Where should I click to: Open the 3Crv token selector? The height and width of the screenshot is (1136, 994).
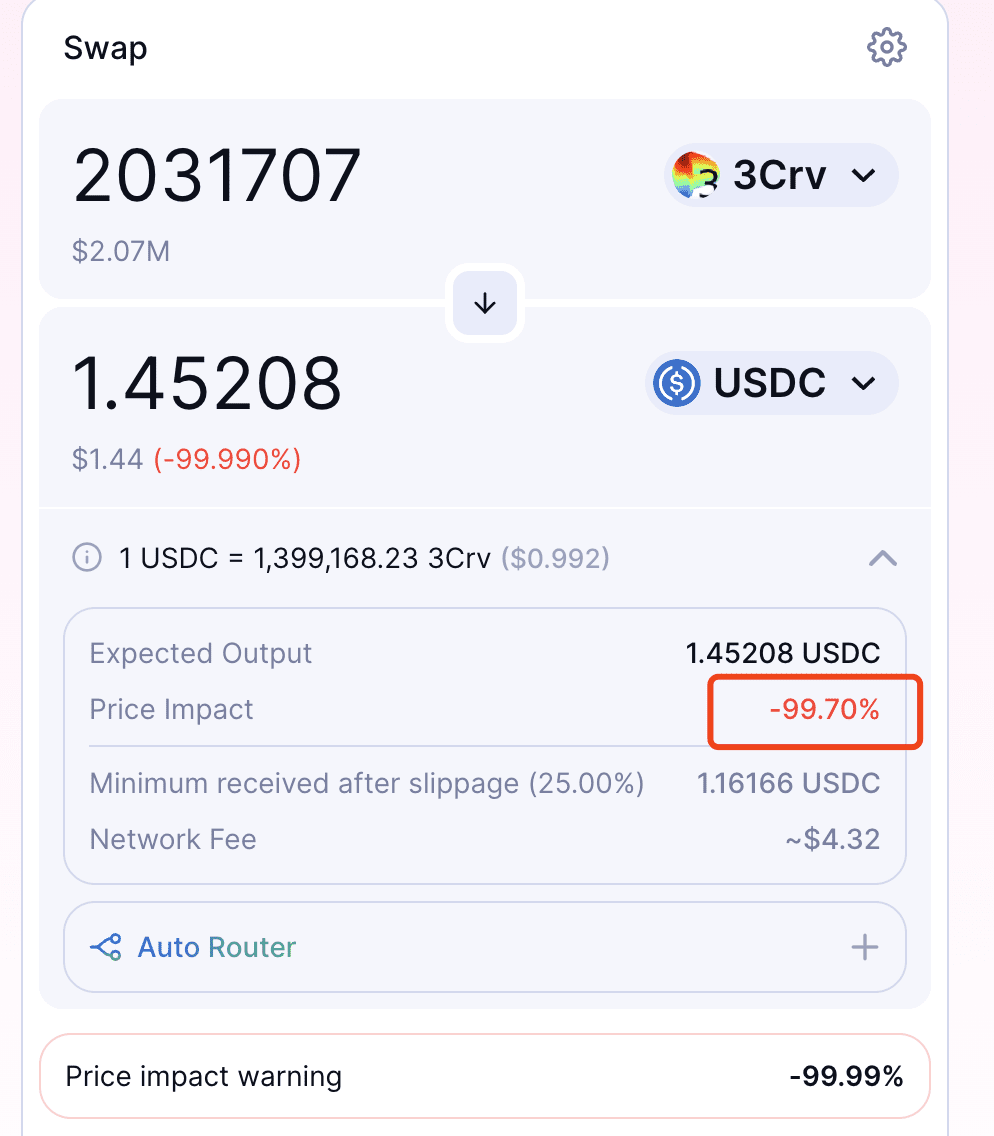click(x=781, y=176)
